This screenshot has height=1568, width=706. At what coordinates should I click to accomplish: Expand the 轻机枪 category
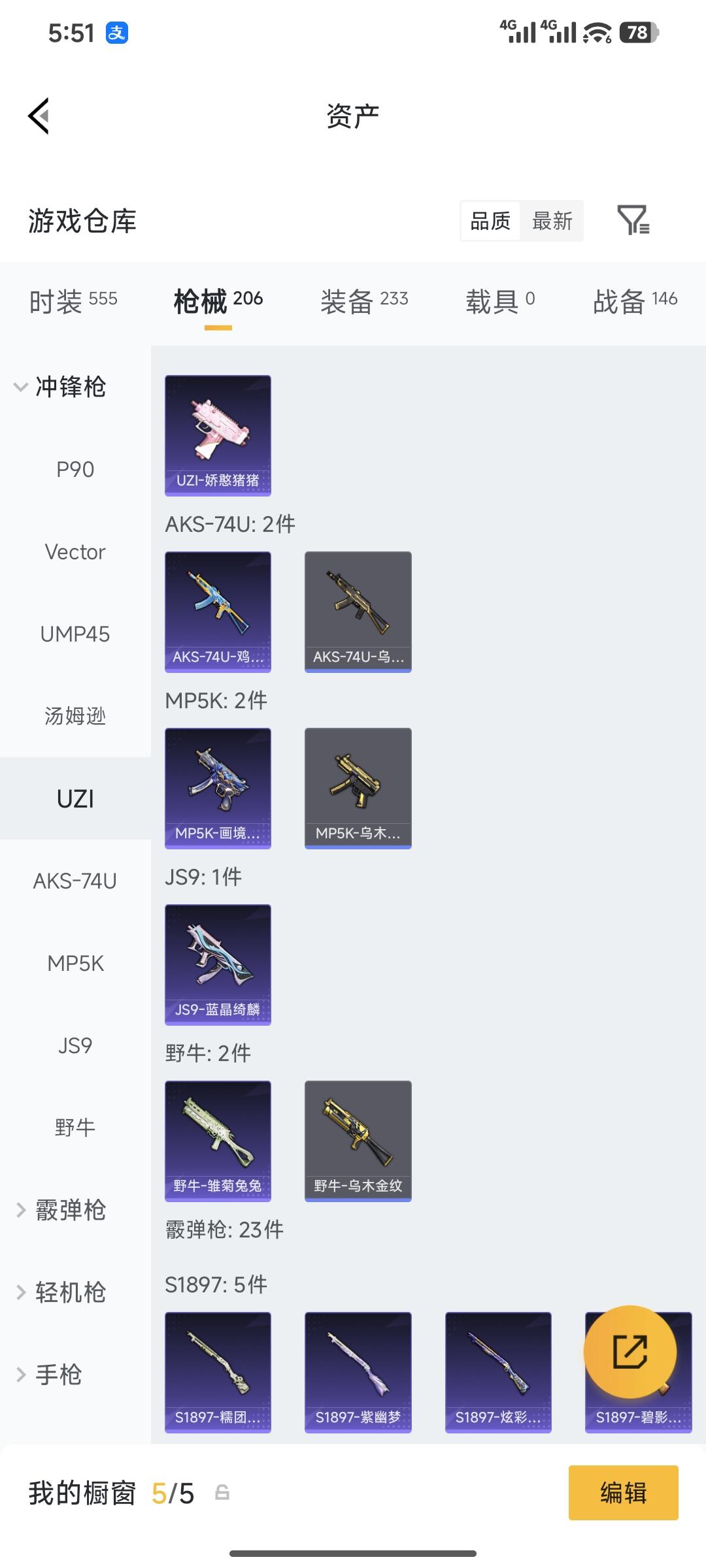coord(60,1292)
